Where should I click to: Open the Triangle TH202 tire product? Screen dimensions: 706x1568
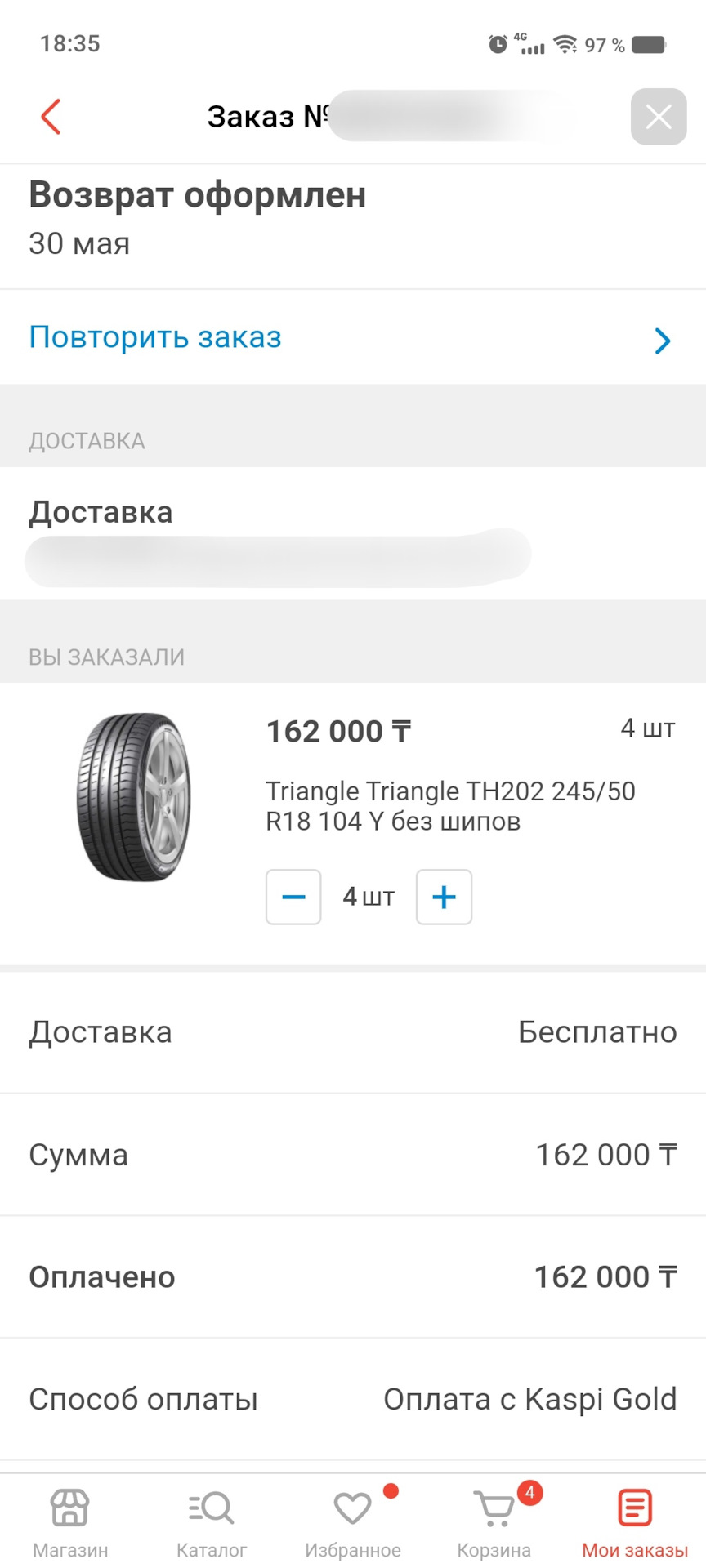point(449,805)
